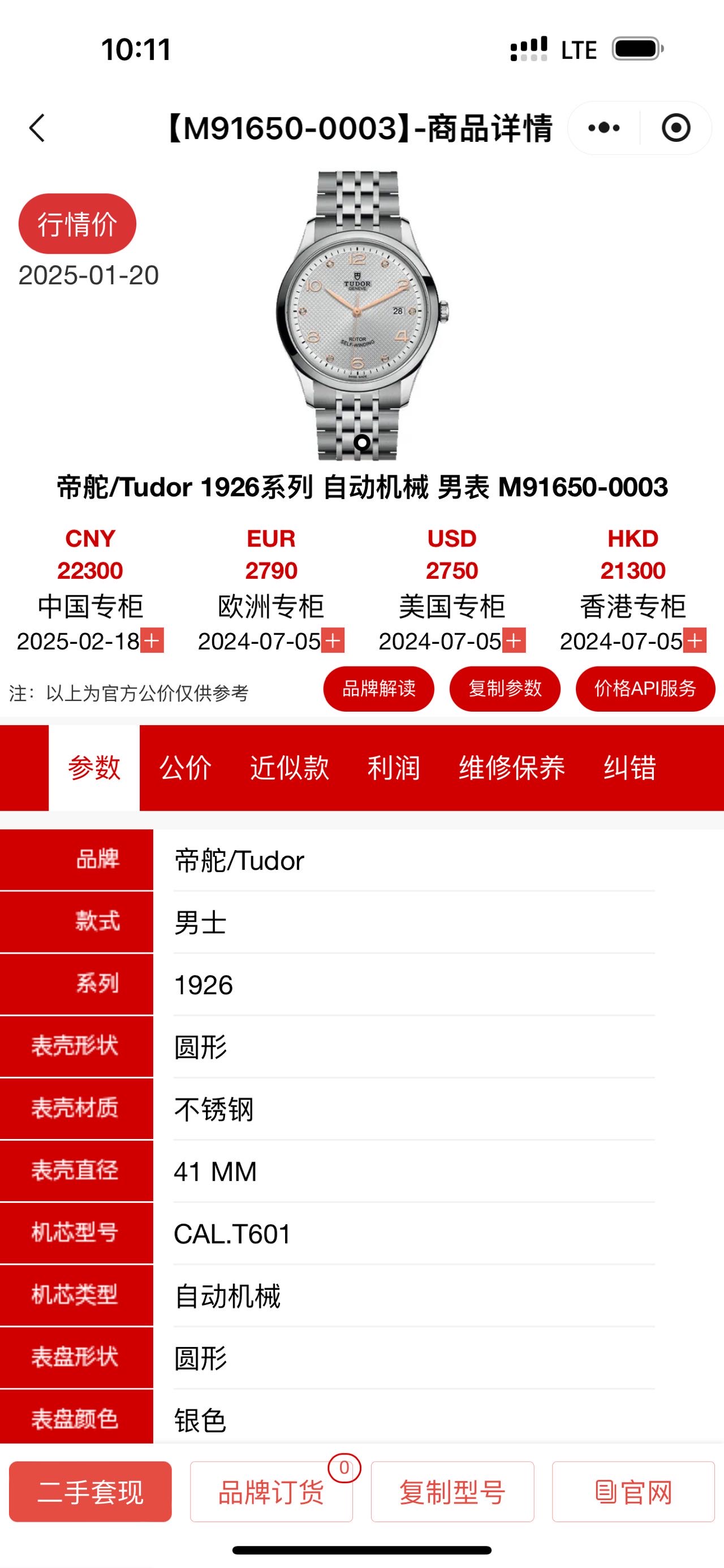Expand the plus next to 香港专柜 date
The width and height of the screenshot is (724, 1568).
(x=695, y=640)
